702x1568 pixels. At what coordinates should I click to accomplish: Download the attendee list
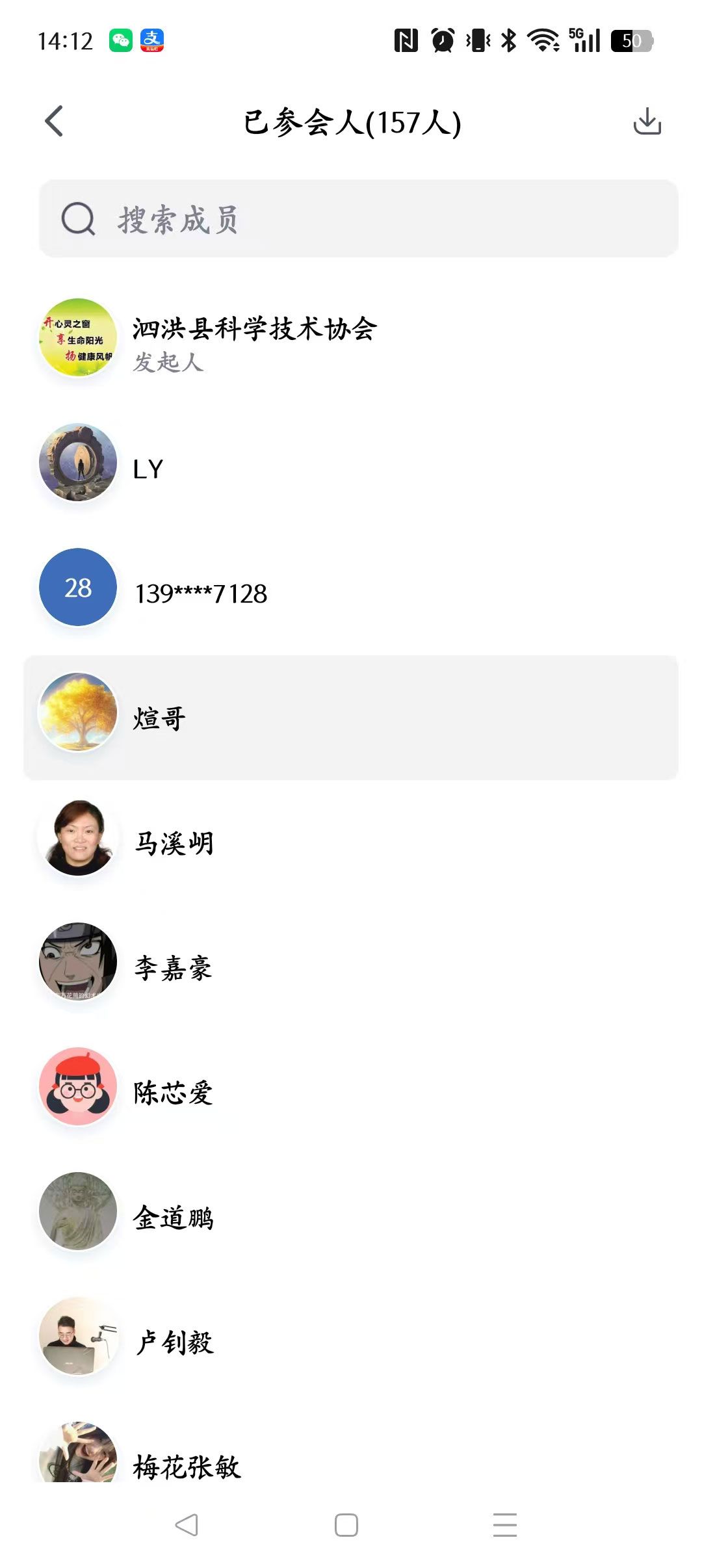647,122
